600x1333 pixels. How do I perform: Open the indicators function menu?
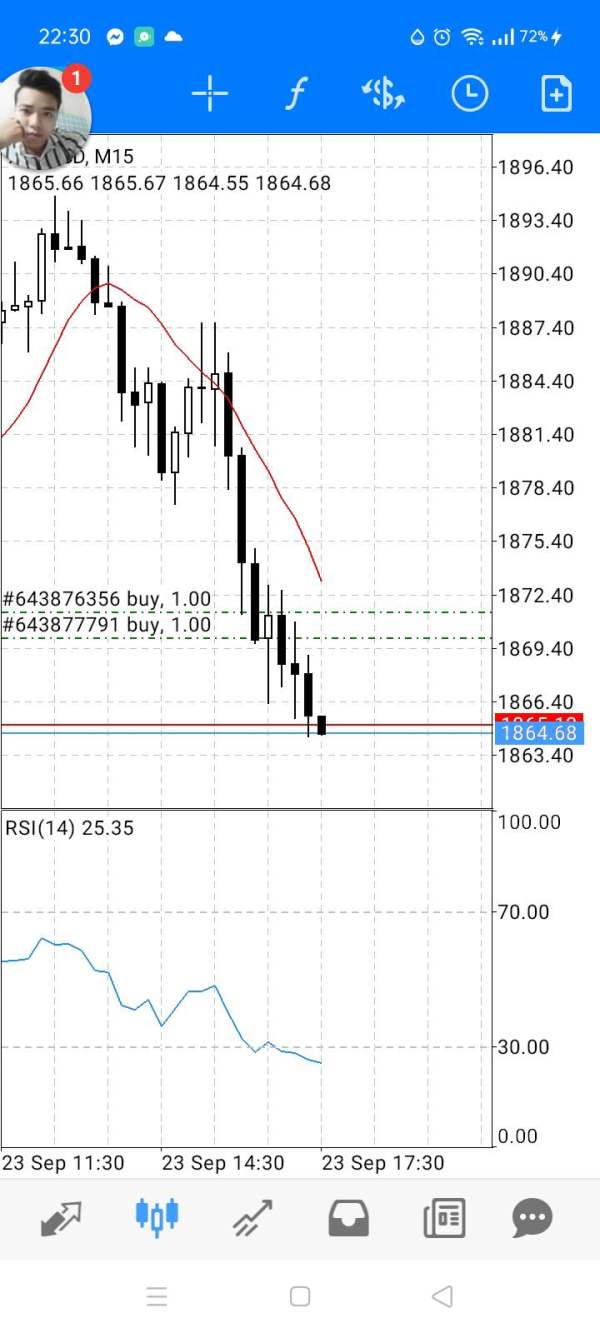pos(296,94)
